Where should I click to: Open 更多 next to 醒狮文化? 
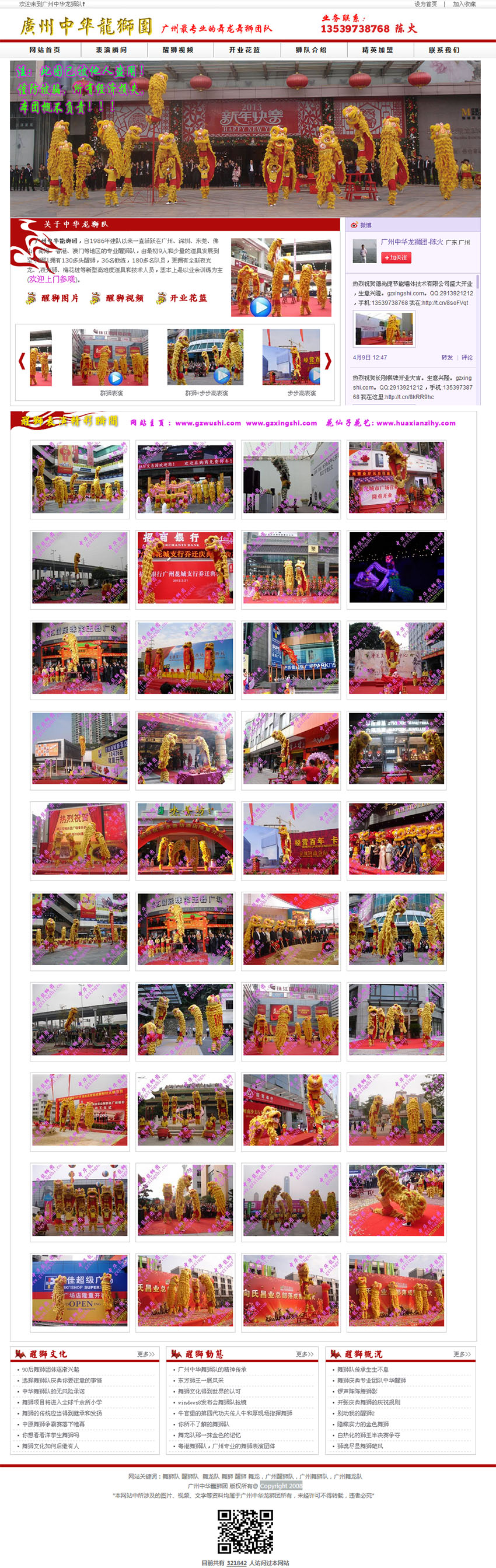pos(146,1354)
